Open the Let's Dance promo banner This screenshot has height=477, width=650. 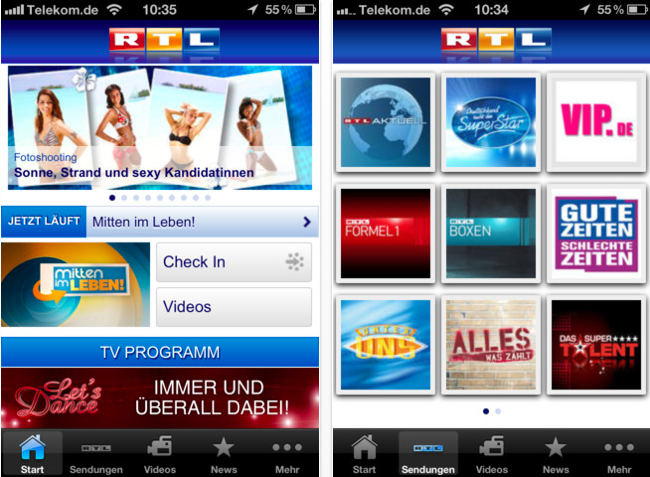point(160,397)
